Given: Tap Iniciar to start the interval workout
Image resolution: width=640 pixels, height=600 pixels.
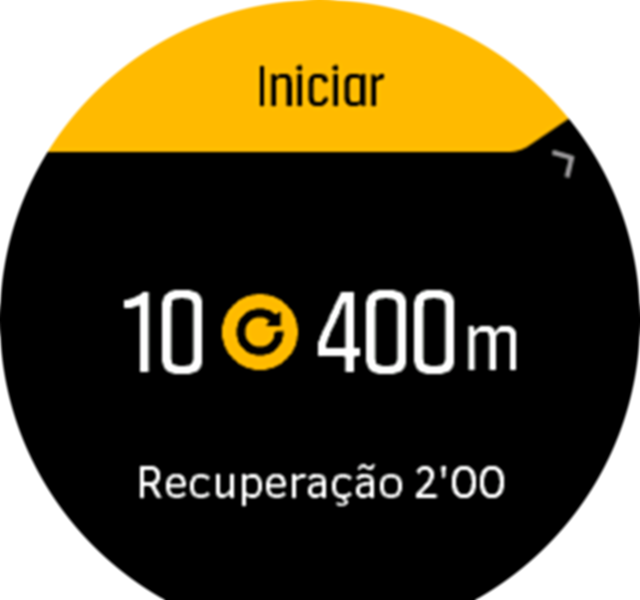Looking at the screenshot, I should (x=319, y=88).
